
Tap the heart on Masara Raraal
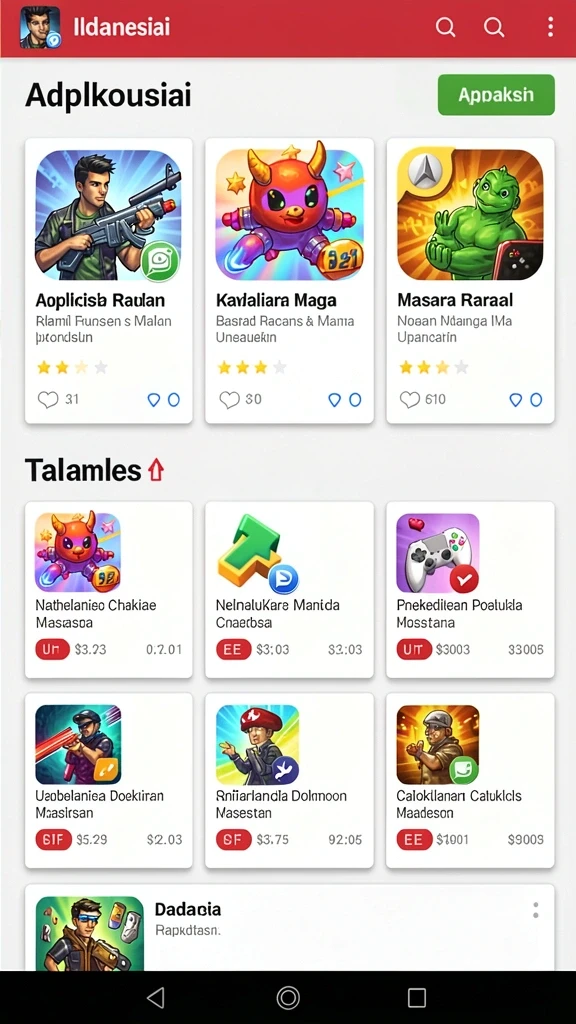tap(409, 399)
